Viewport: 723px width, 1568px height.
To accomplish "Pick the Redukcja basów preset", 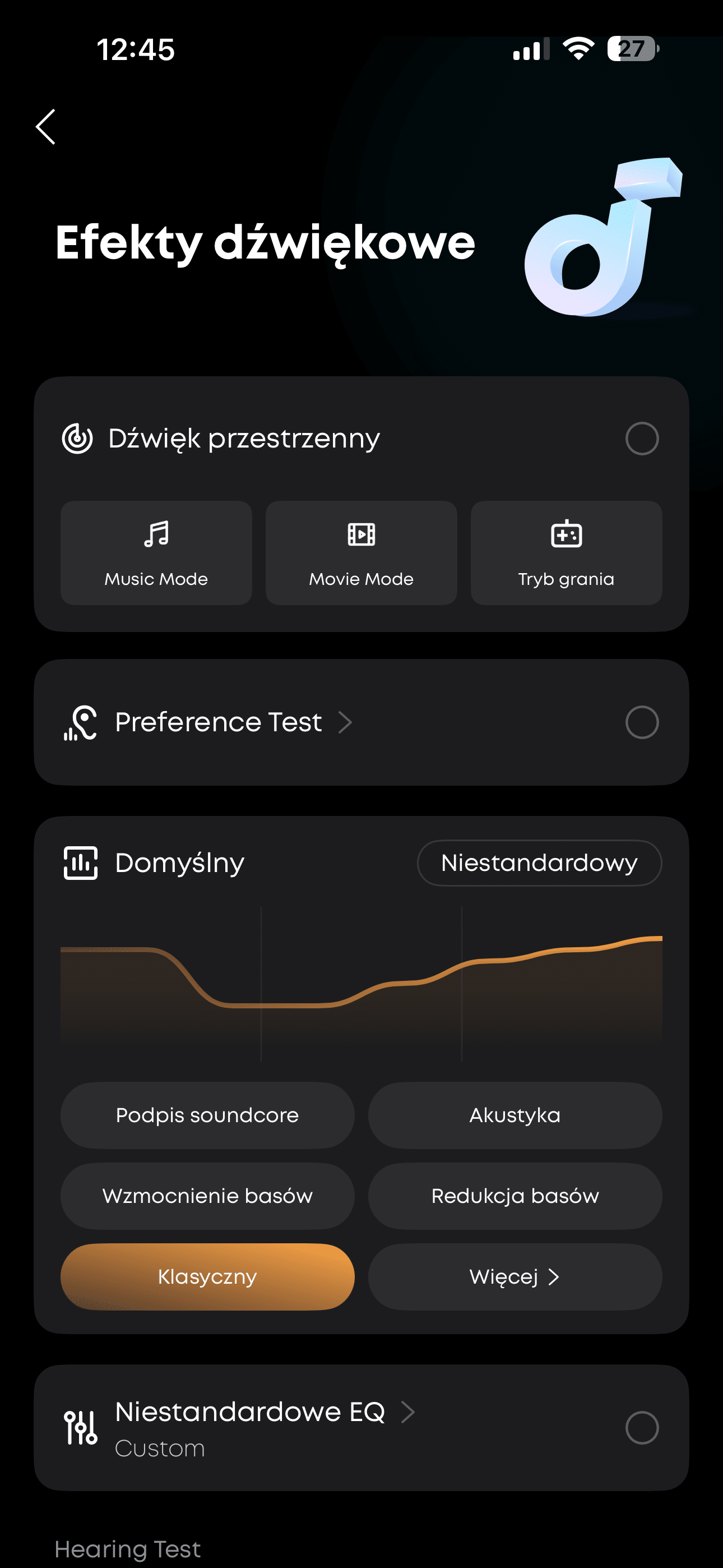I will coord(515,1196).
